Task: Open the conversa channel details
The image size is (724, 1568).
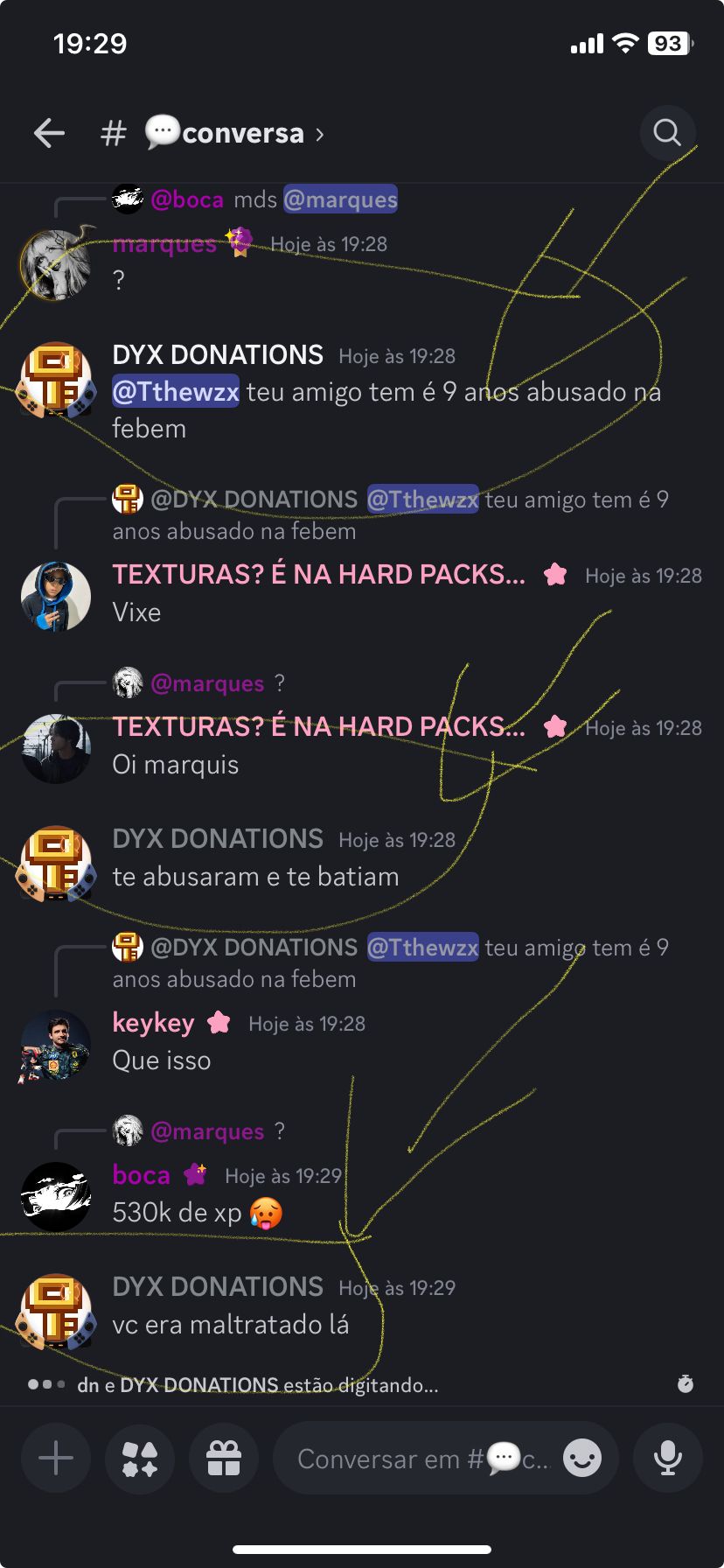Action: pyautogui.click(x=234, y=133)
